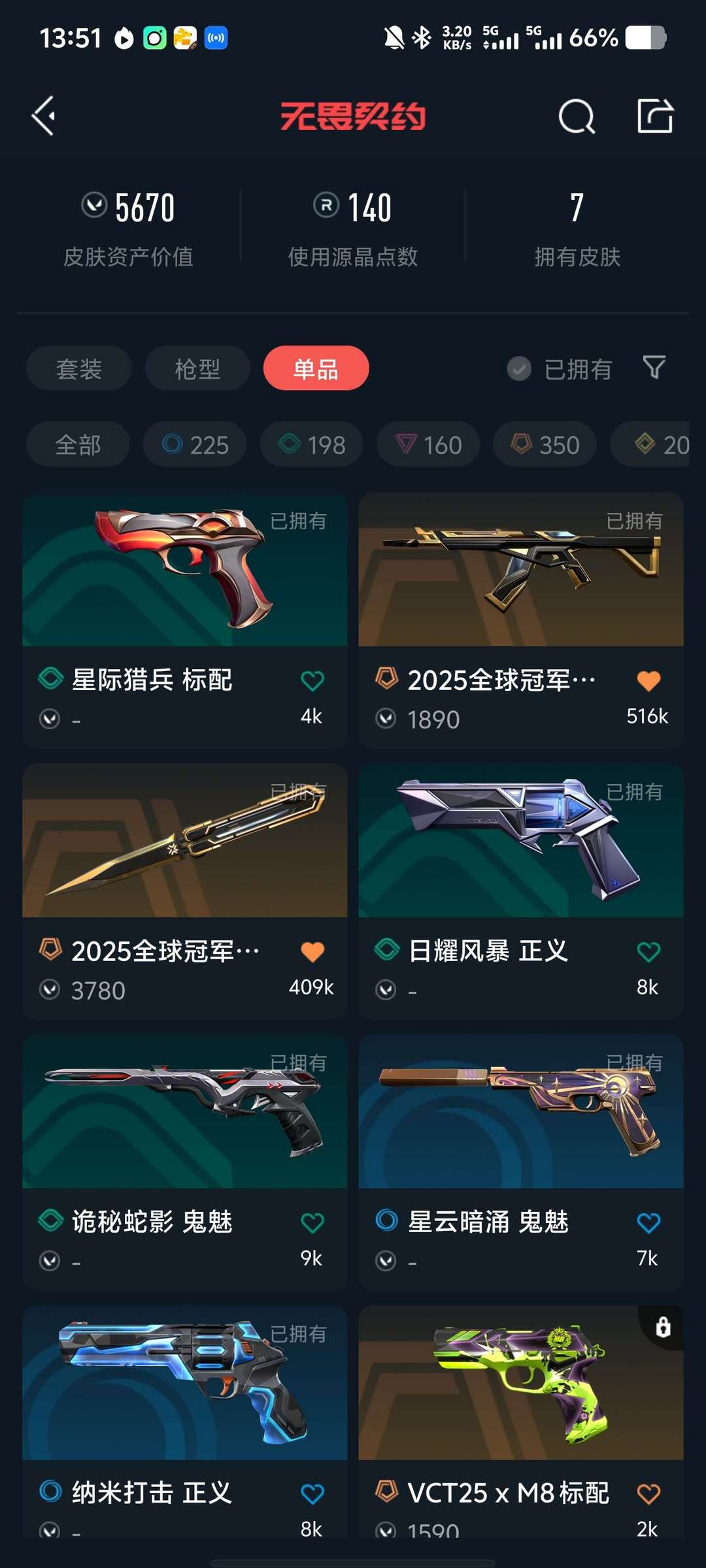The width and height of the screenshot is (706, 1568).
Task: Select the purple 160 tier filter chip
Action: coord(428,444)
